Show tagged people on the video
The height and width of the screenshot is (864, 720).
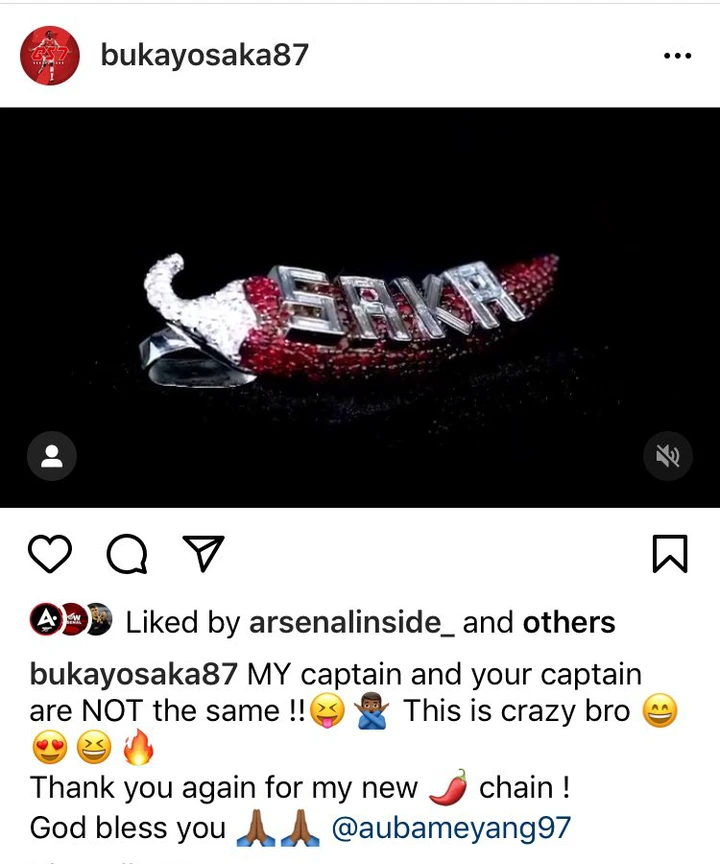pyautogui.click(x=52, y=456)
